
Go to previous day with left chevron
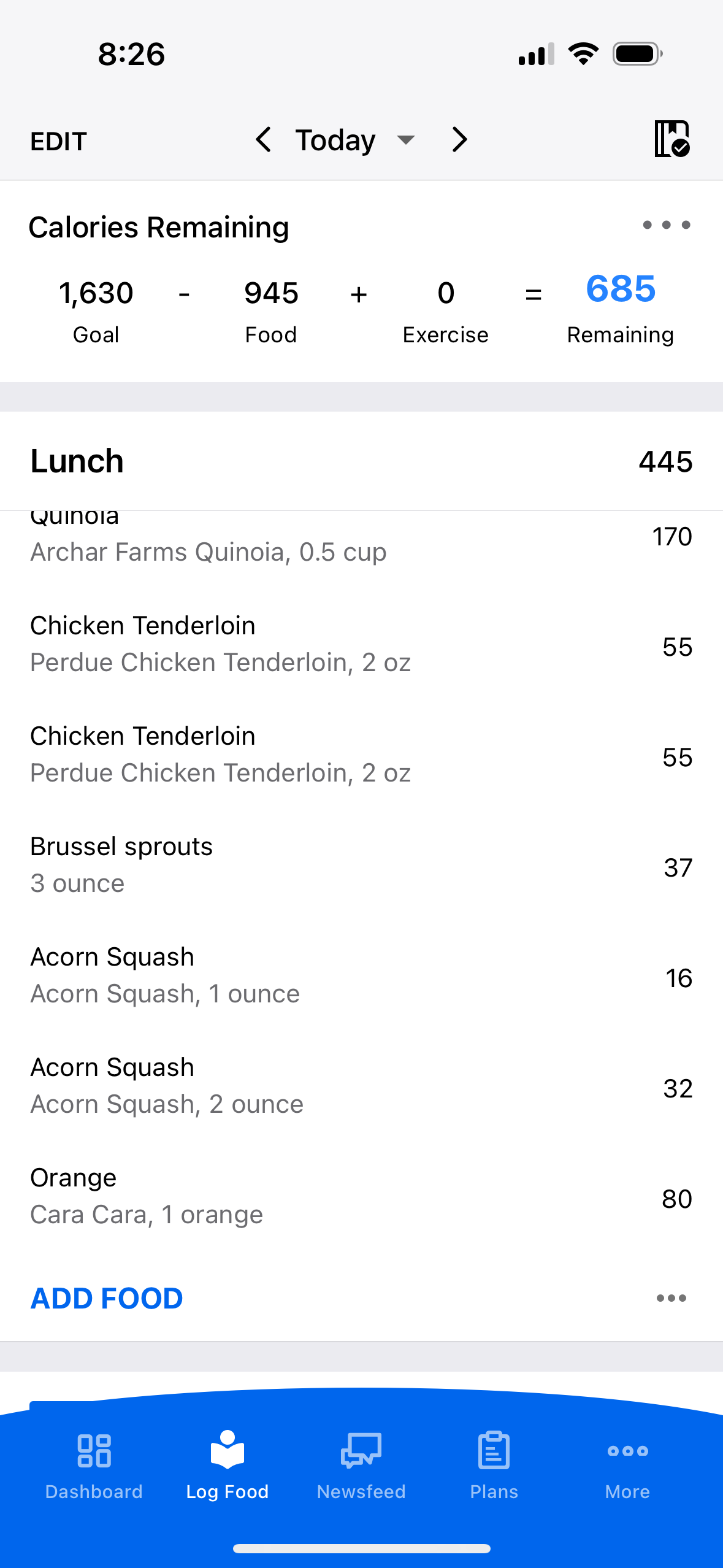point(263,139)
